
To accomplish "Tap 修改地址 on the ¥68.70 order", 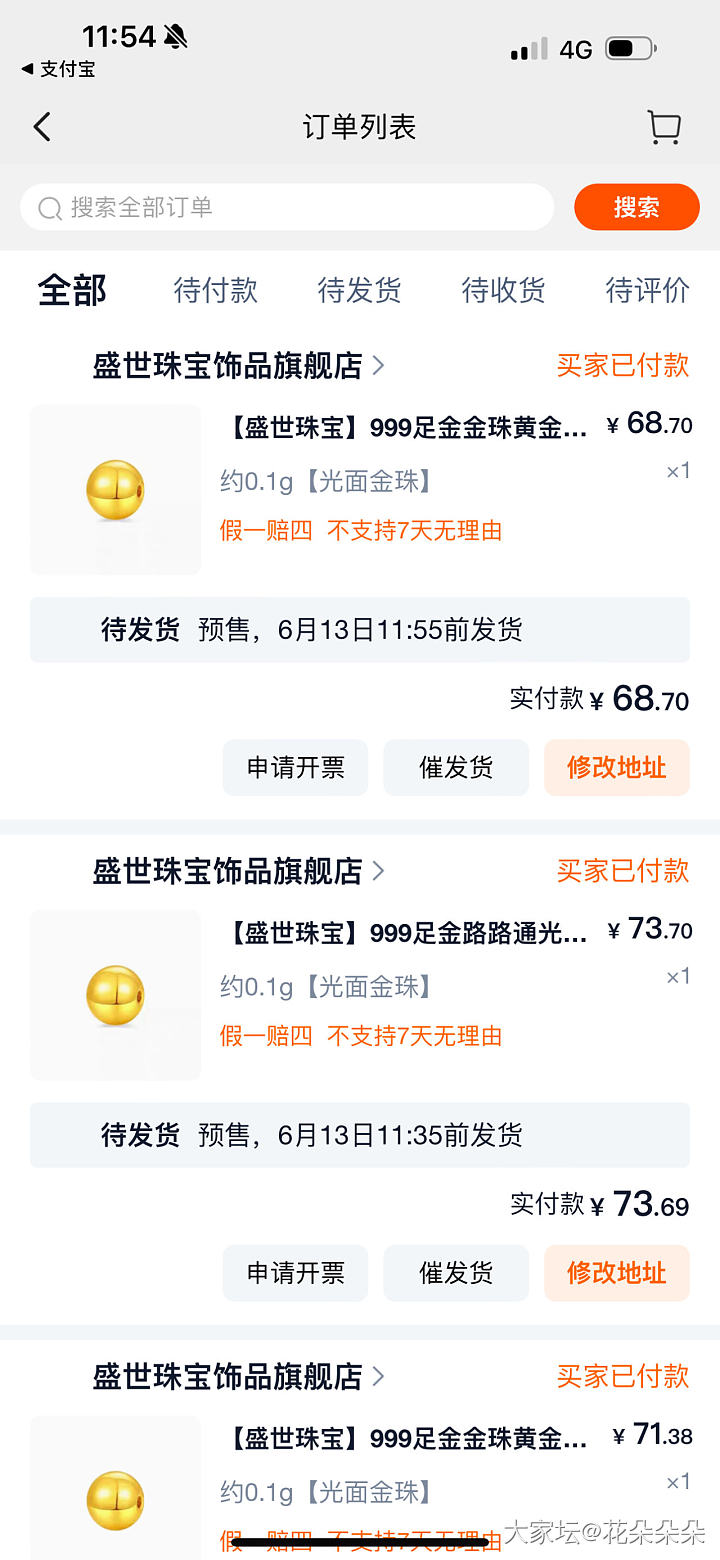I will [x=617, y=768].
